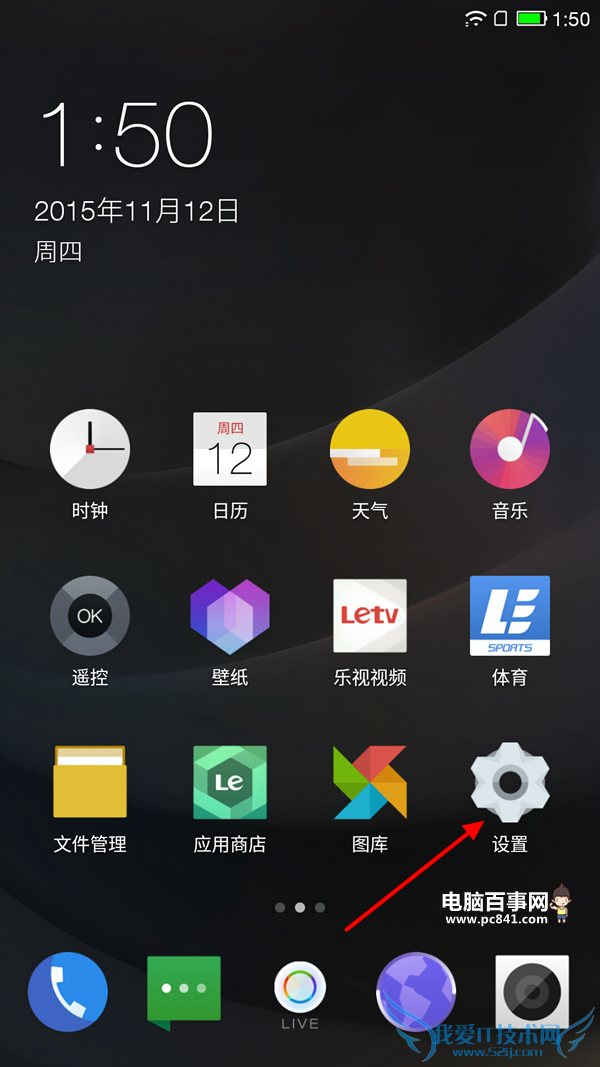Open the 时钟 clock app
The height and width of the screenshot is (1067, 600).
tap(90, 449)
